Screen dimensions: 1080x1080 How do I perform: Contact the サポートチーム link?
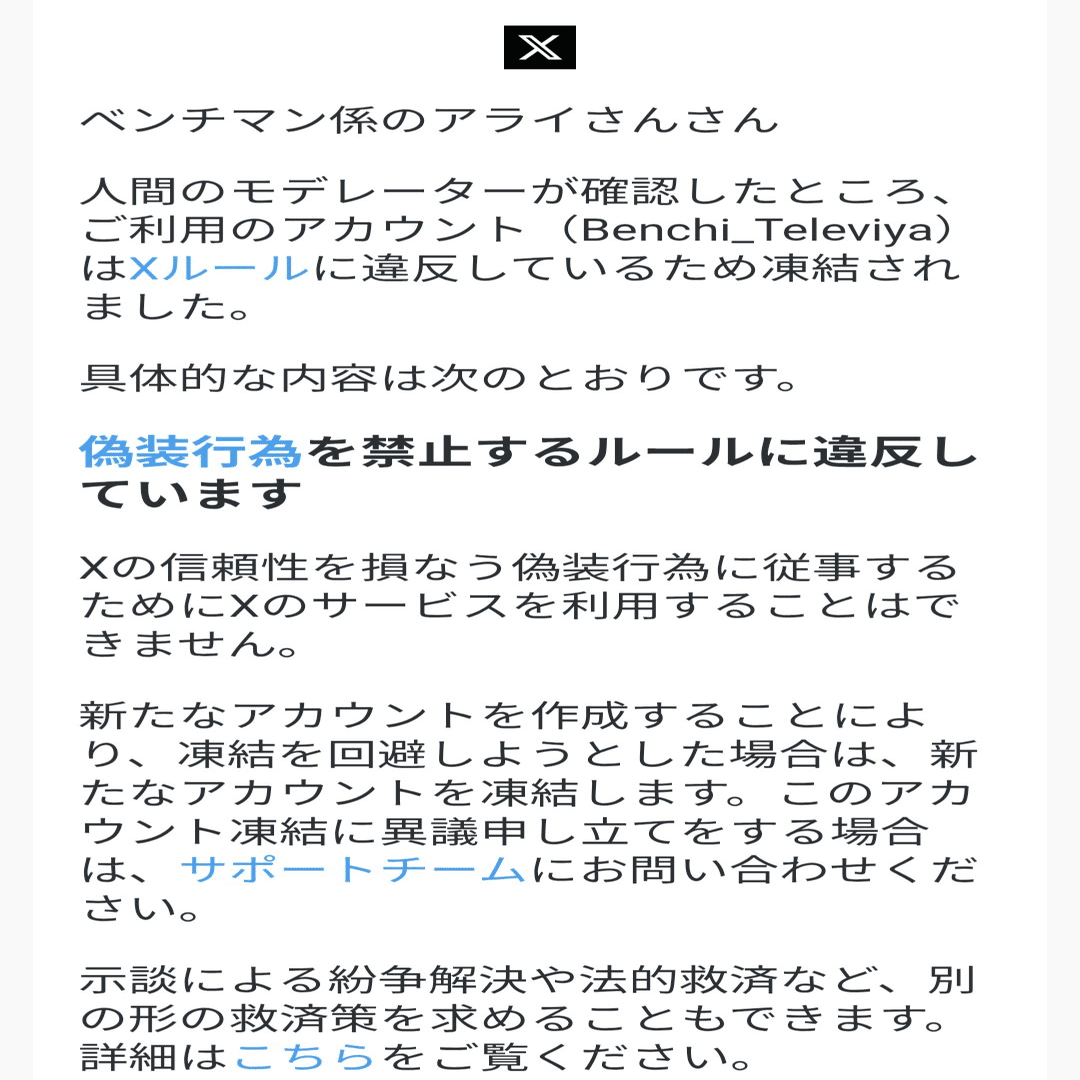pos(352,869)
